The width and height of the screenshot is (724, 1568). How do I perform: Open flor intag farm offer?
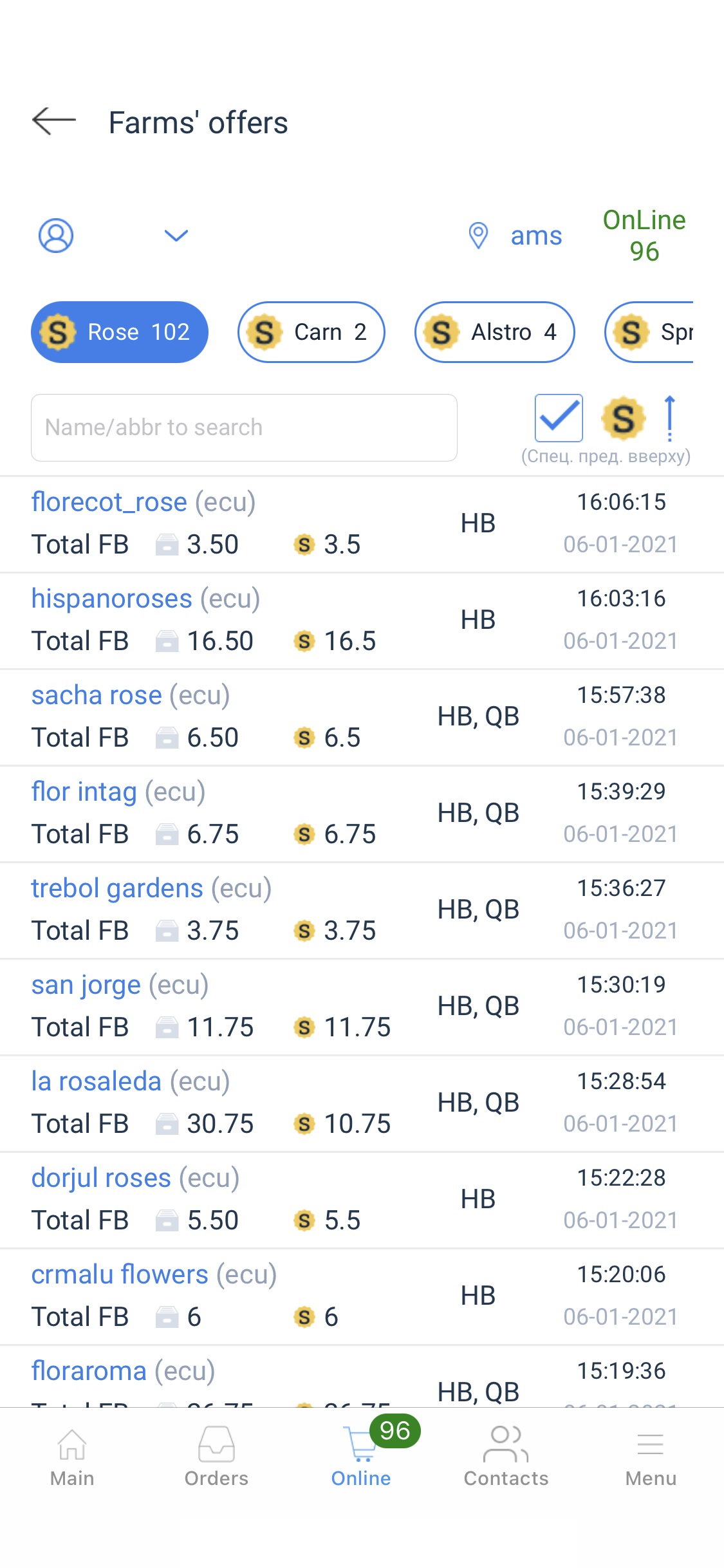click(84, 792)
